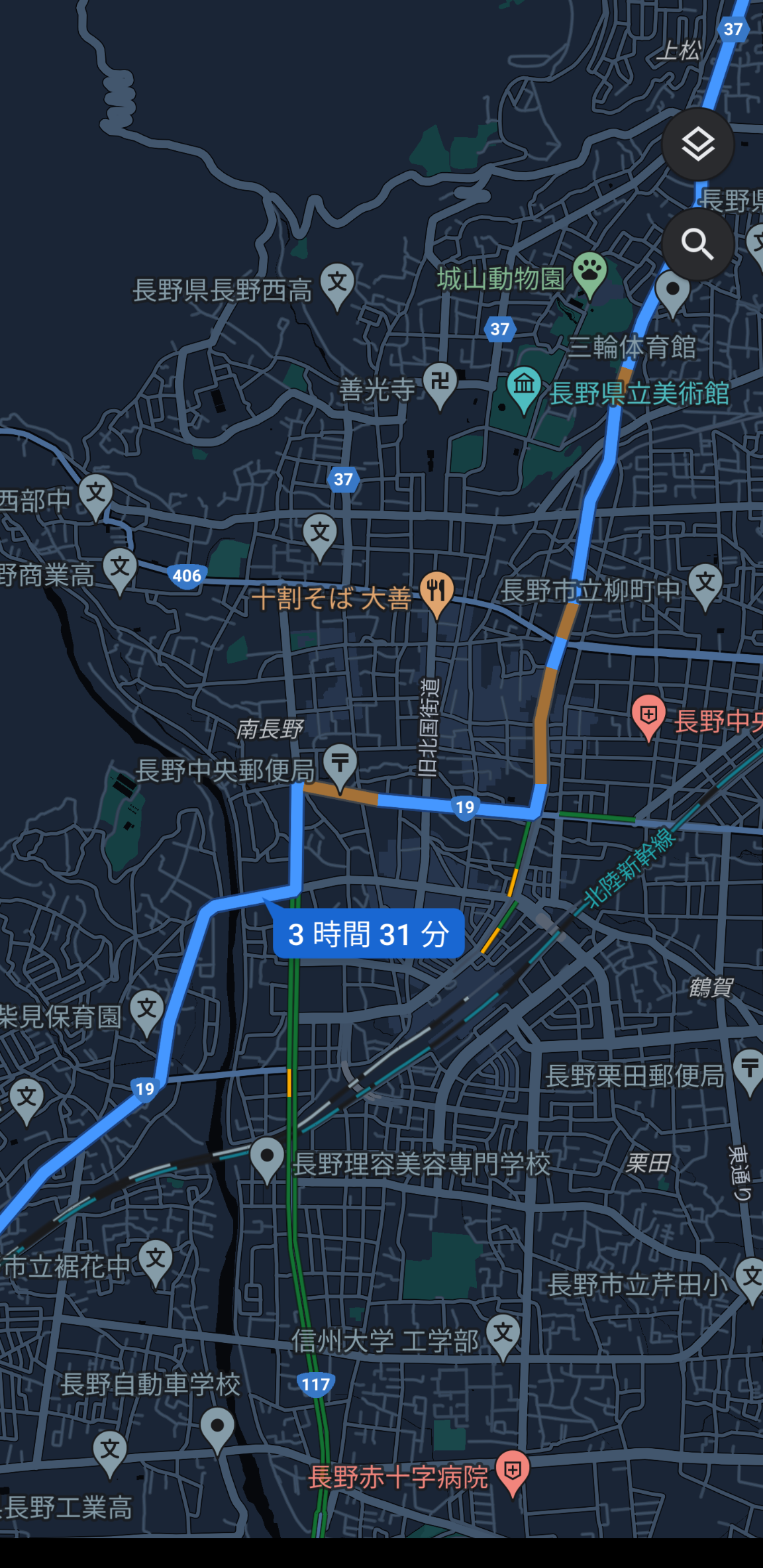The width and height of the screenshot is (763, 1568).
Task: Select the 三輪体育館 gym pin
Action: [672, 291]
